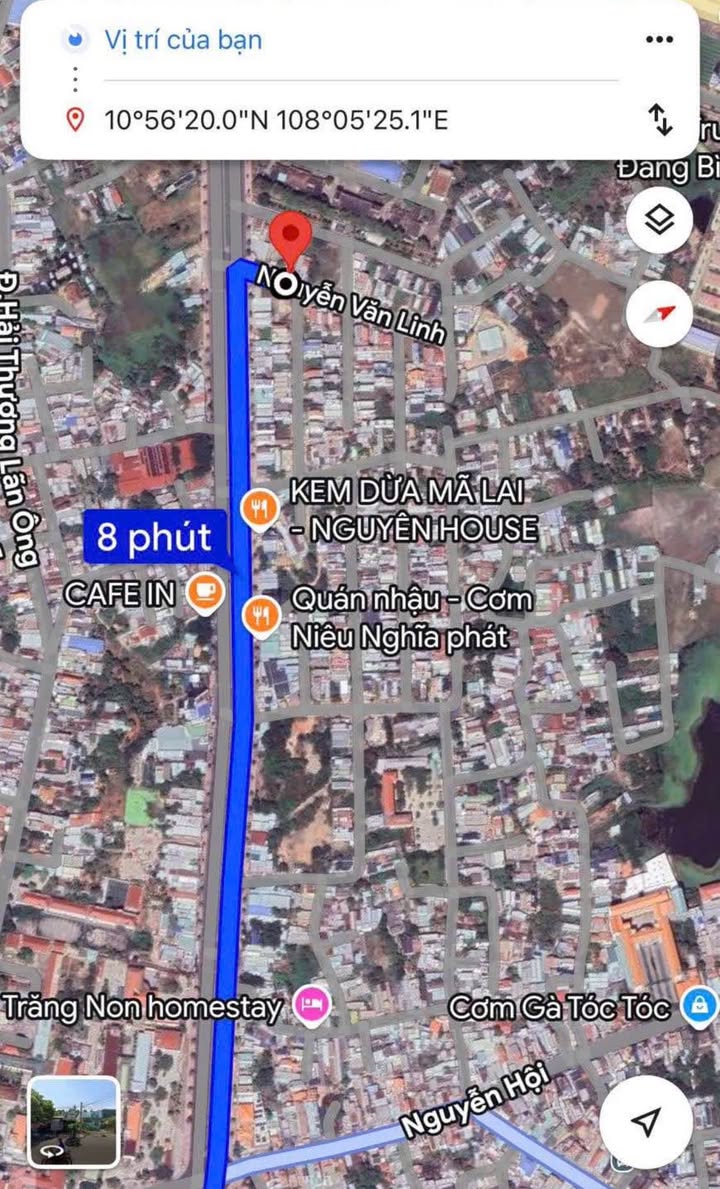The width and height of the screenshot is (720, 1189).
Task: Edit the starting point 'Vị trí của bạn'
Action: 184,40
